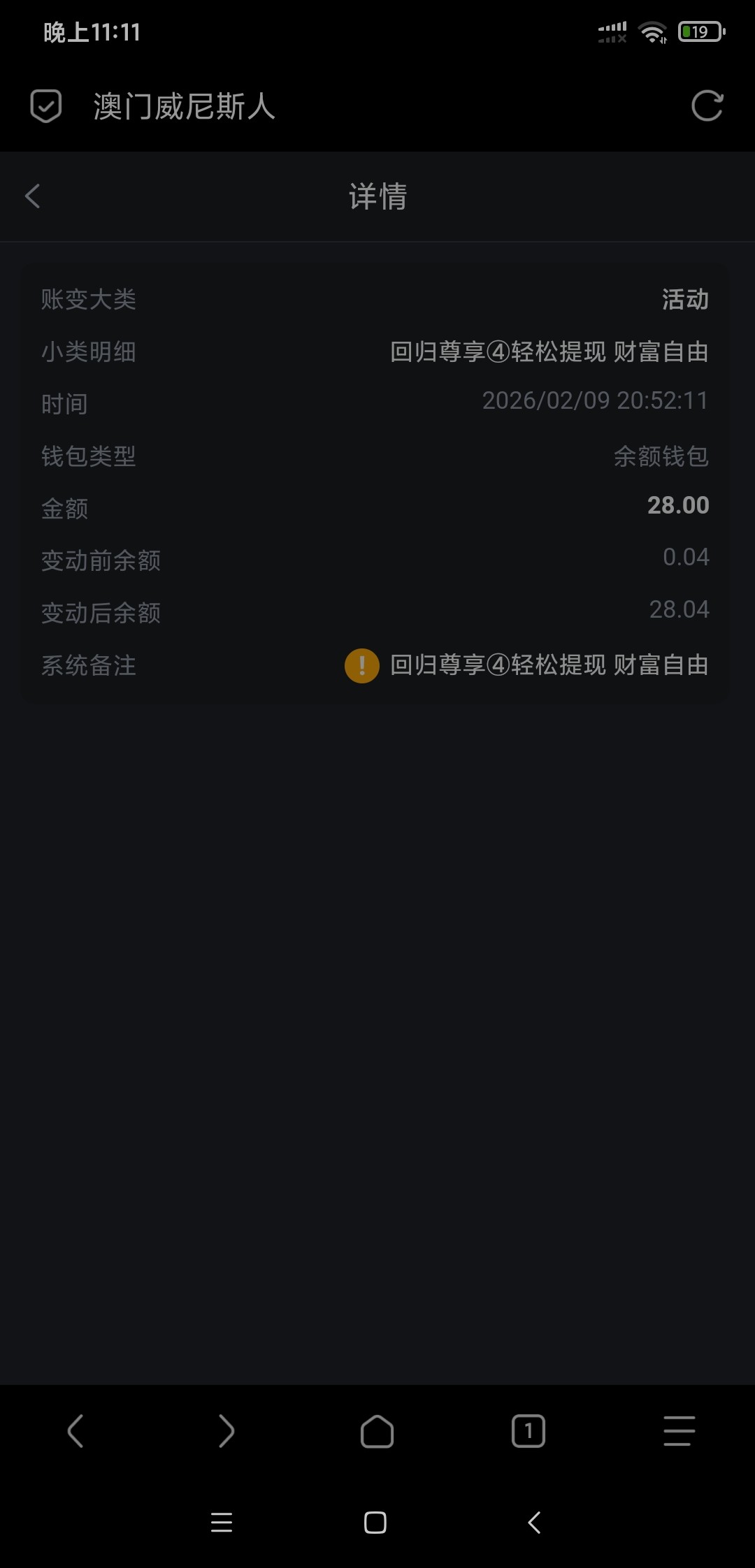Reload the page with the refresh icon
Image resolution: width=755 pixels, height=1568 pixels.
pos(707,106)
